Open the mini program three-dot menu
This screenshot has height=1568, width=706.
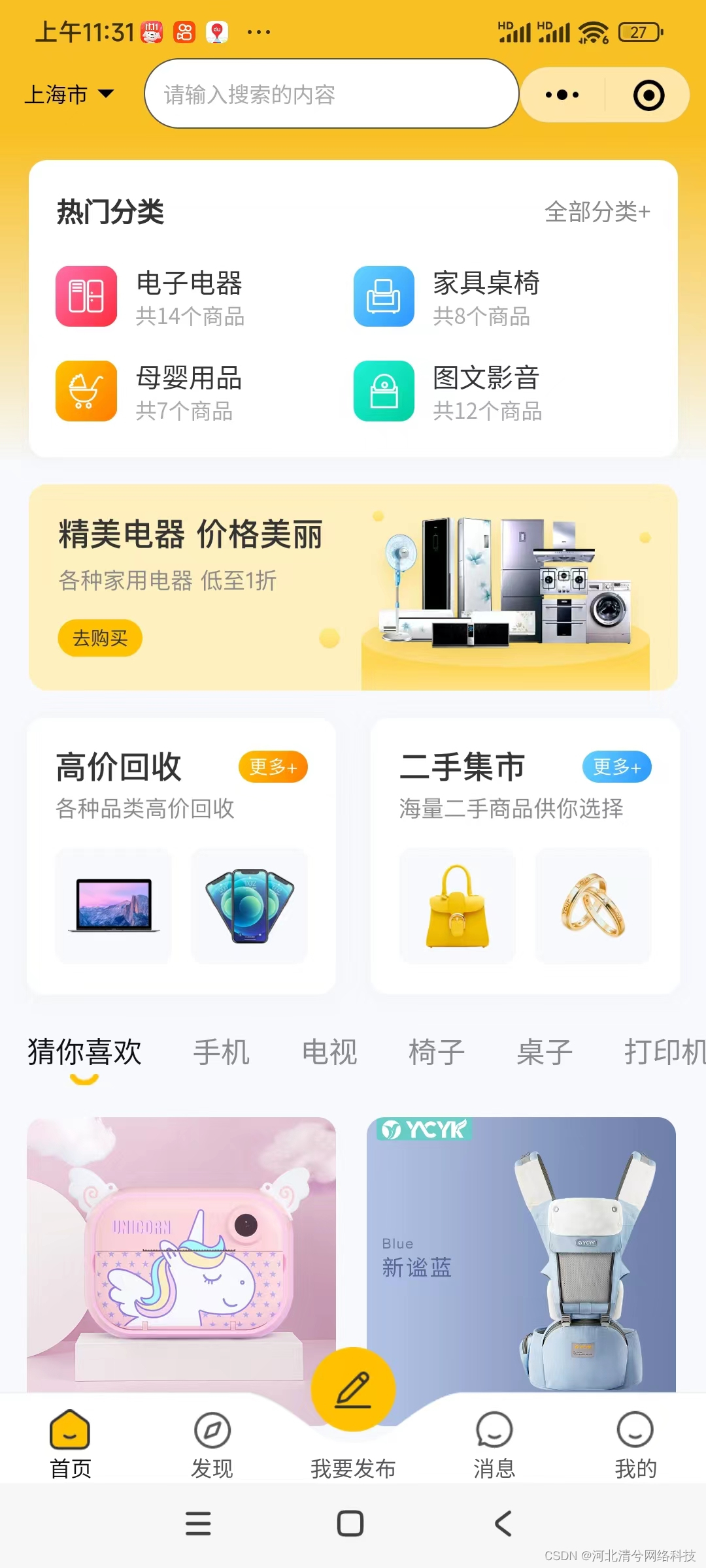(562, 95)
